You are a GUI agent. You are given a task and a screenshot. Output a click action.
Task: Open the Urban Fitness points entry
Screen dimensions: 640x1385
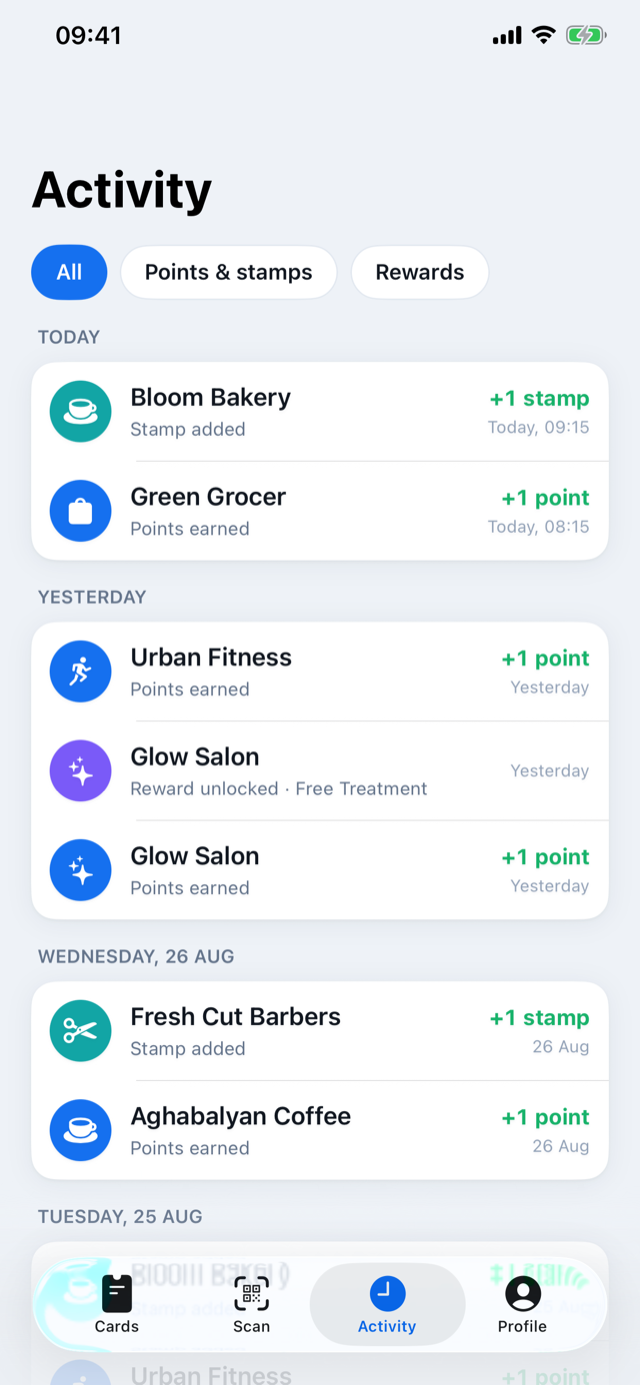click(x=320, y=672)
